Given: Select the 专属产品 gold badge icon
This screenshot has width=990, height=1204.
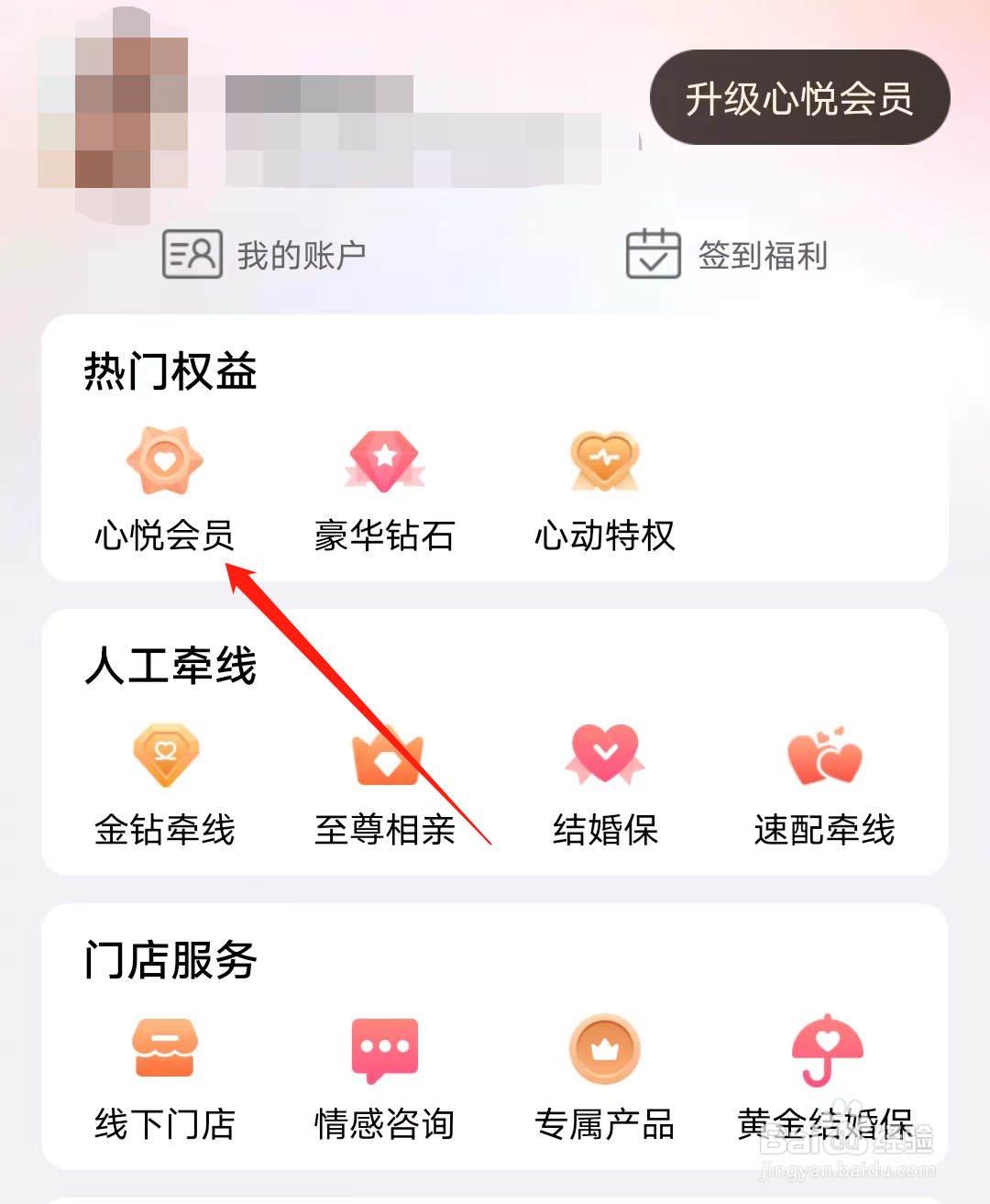Looking at the screenshot, I should 604,1050.
